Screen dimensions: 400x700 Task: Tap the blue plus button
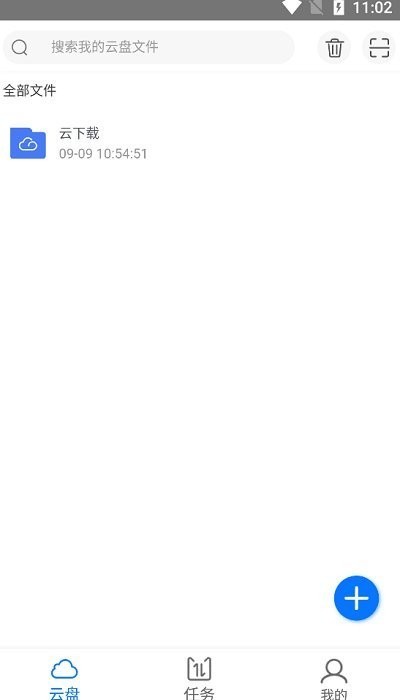[x=356, y=598]
